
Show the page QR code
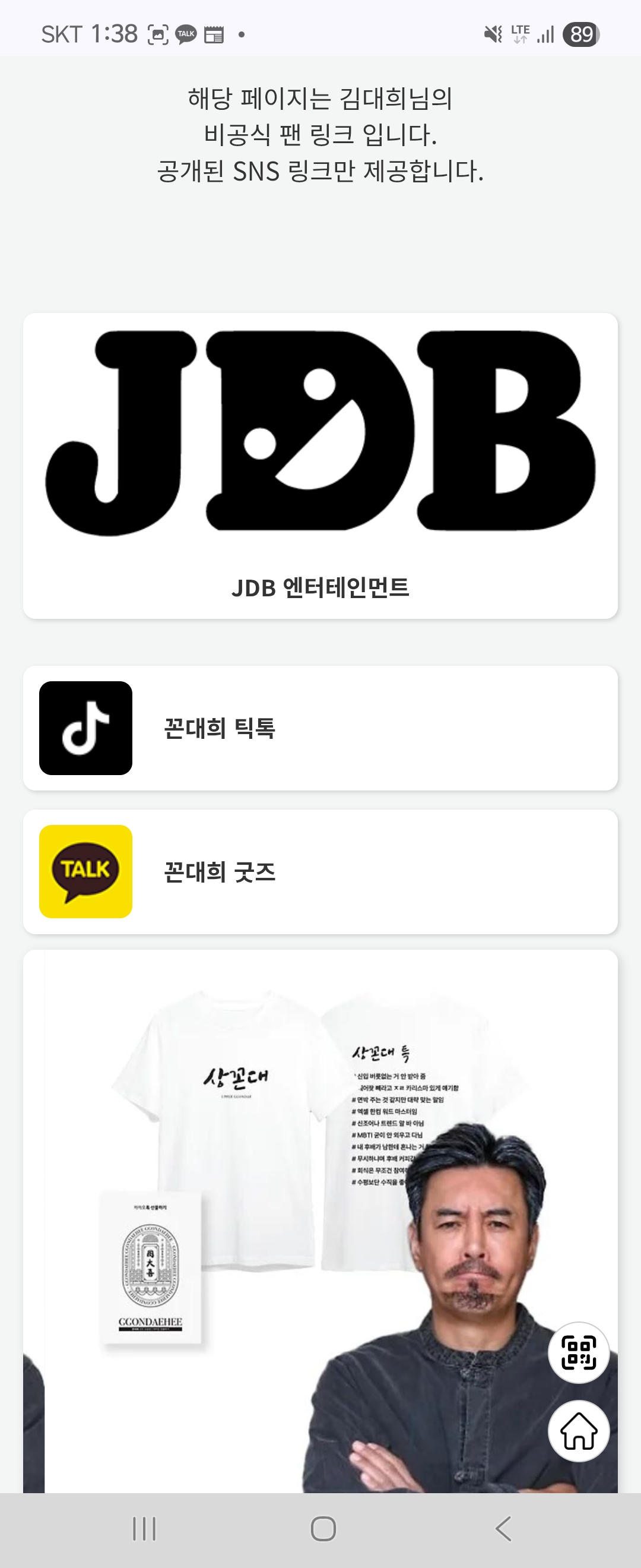point(578,1352)
